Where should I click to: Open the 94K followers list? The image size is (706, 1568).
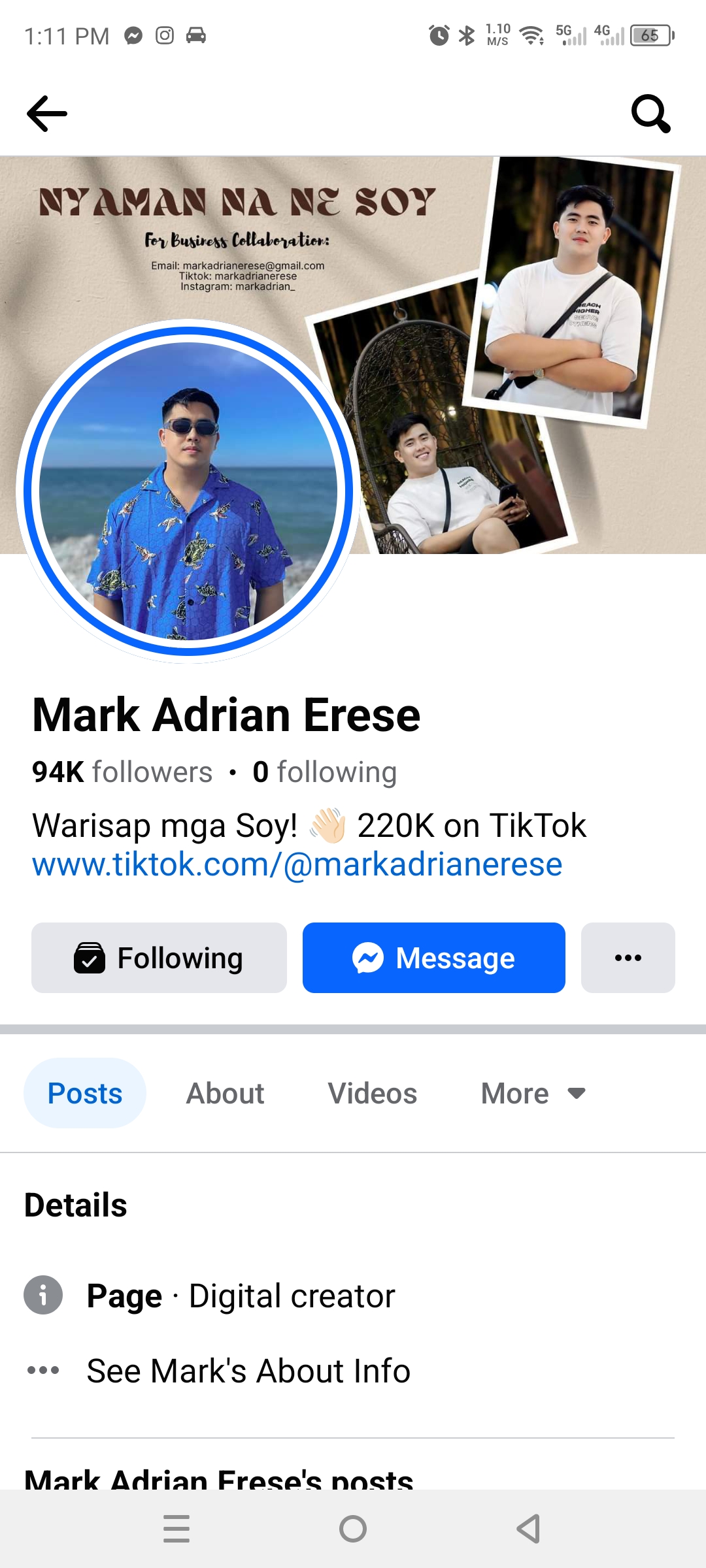pos(122,772)
